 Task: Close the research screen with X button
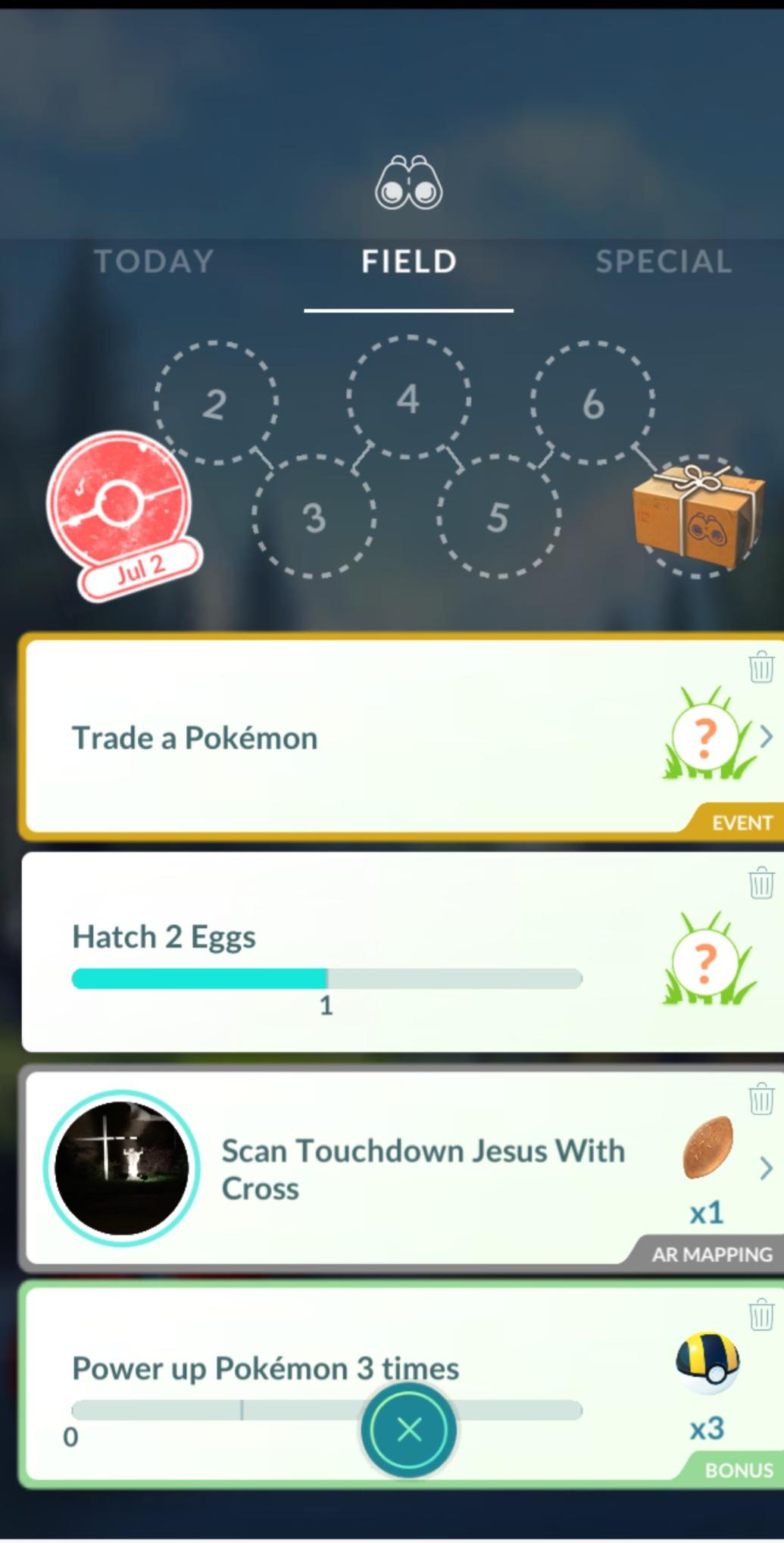409,1430
